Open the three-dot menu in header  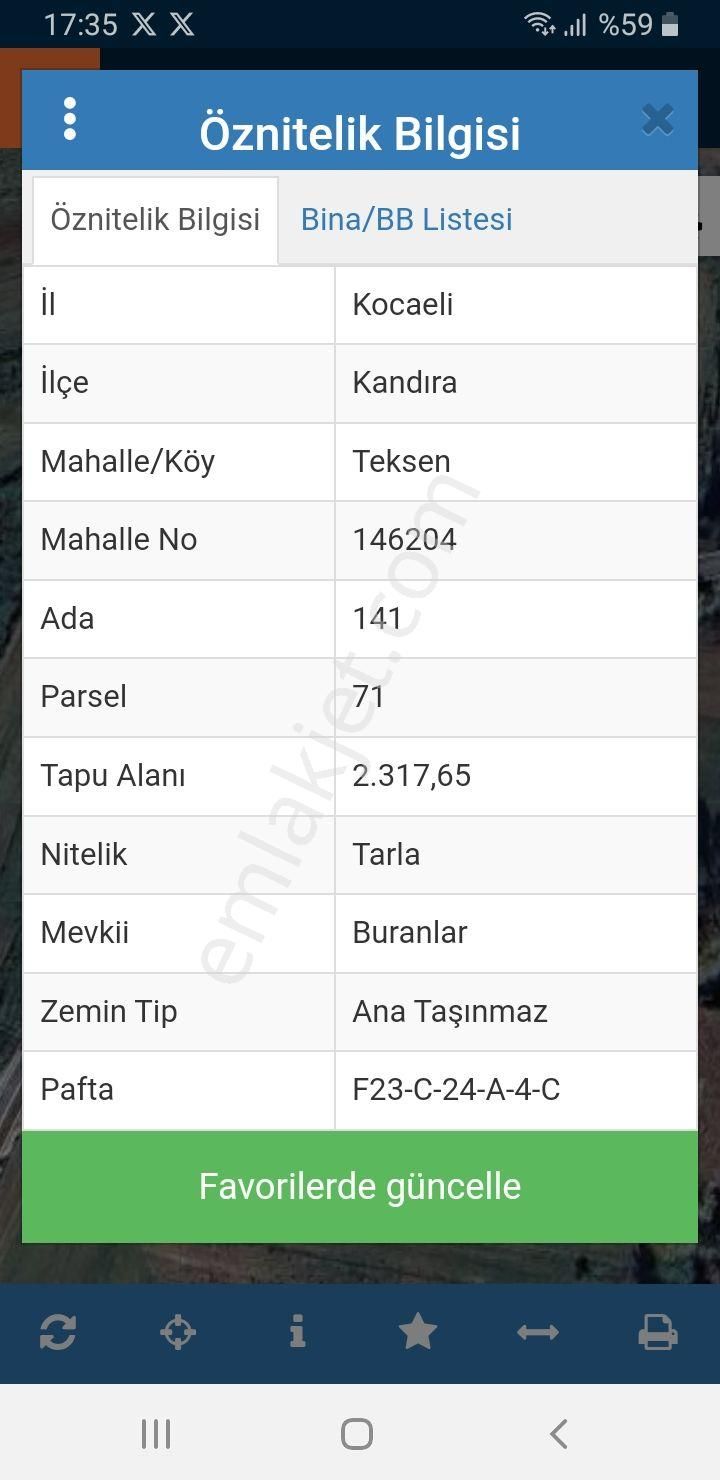tap(70, 119)
